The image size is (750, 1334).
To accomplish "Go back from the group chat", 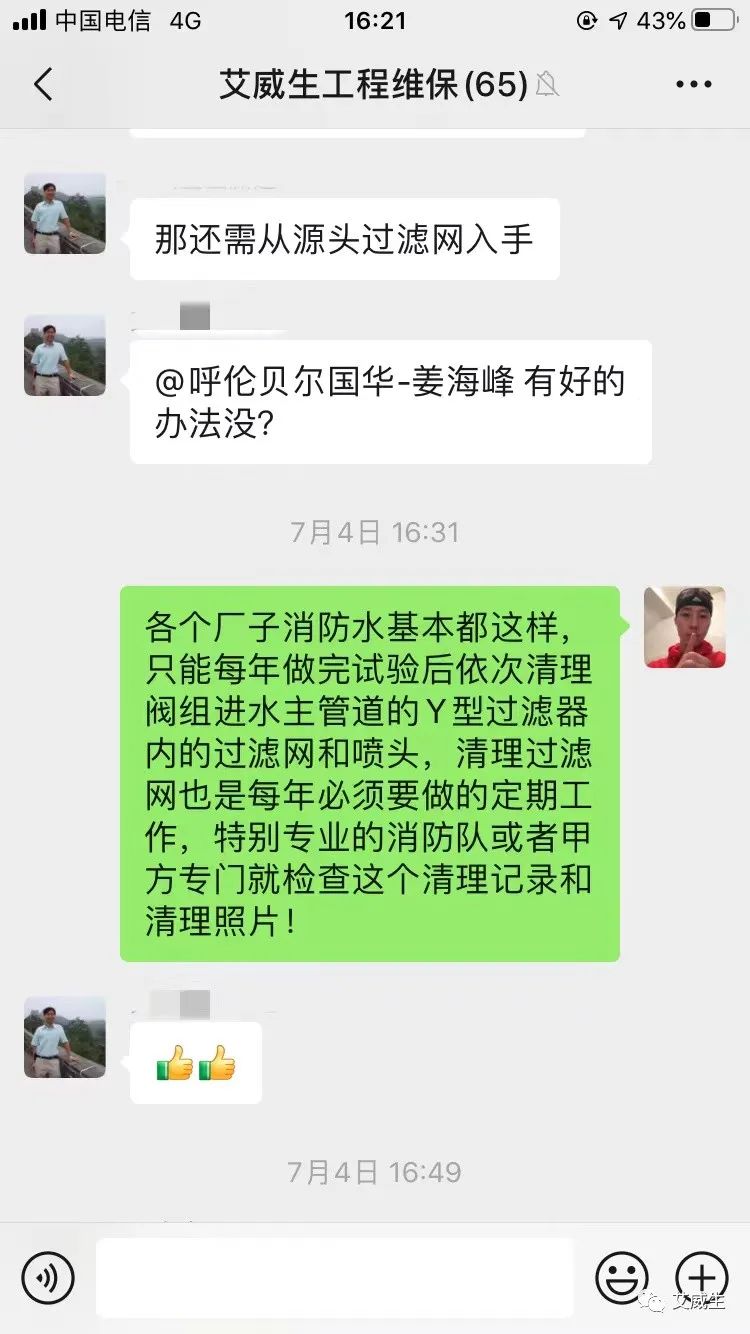I will pos(43,85).
